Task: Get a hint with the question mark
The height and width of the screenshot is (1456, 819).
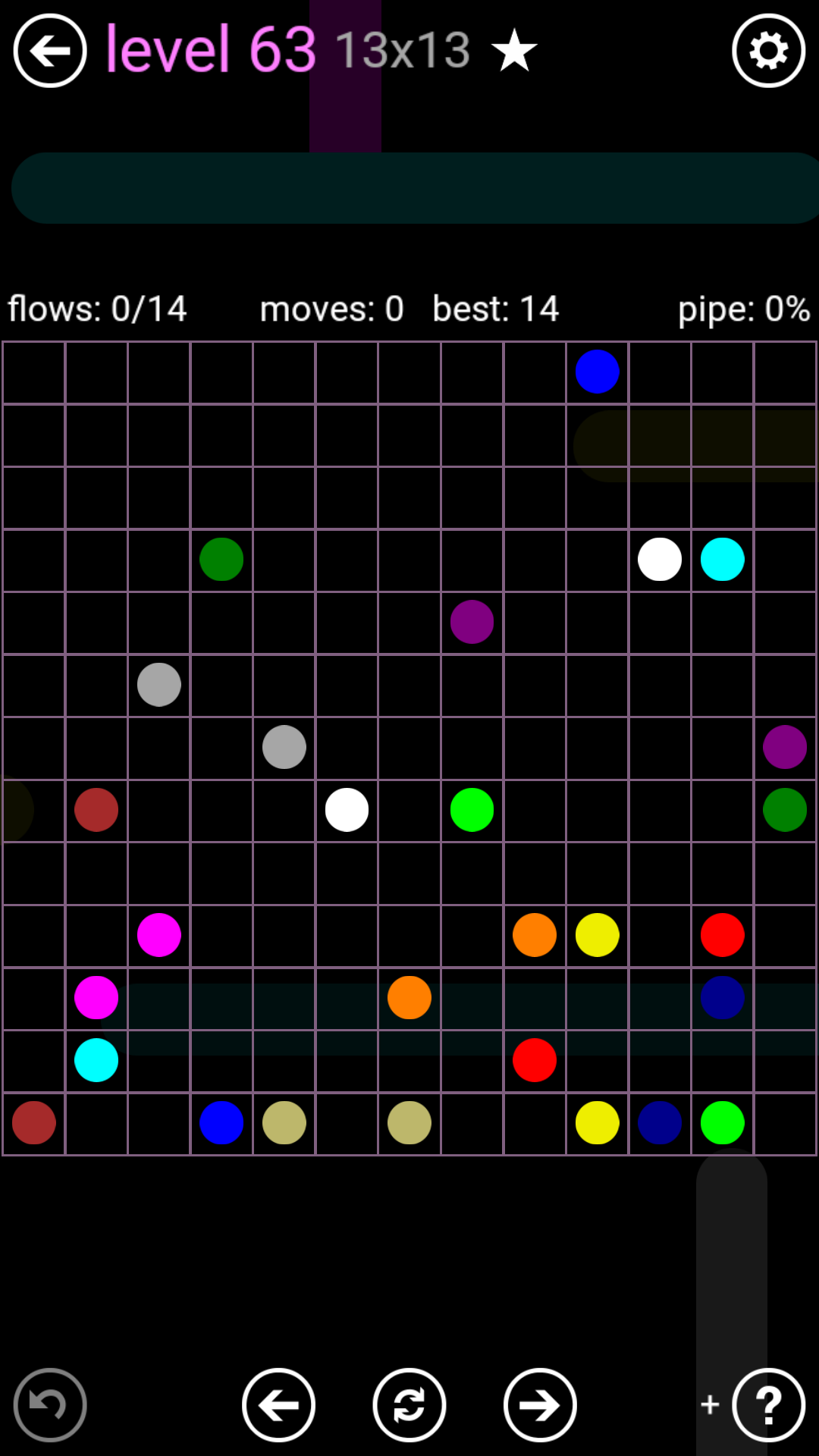Action: (x=768, y=1404)
